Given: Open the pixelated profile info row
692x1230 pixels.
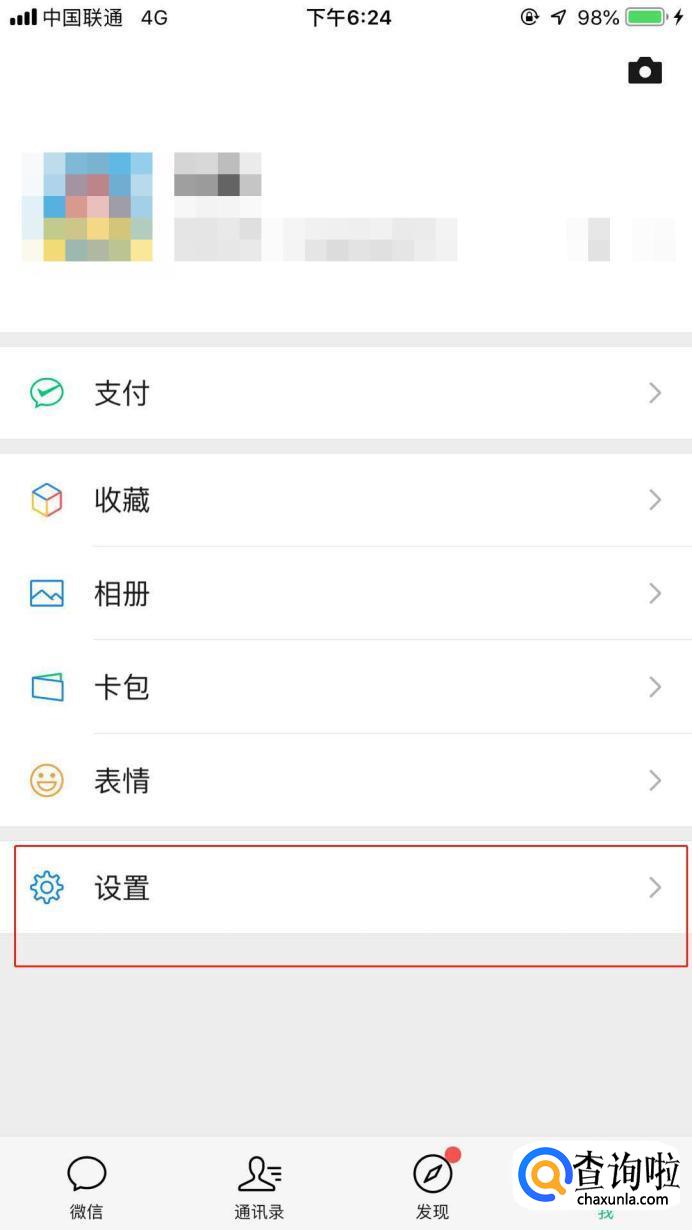Looking at the screenshot, I should click(x=346, y=207).
